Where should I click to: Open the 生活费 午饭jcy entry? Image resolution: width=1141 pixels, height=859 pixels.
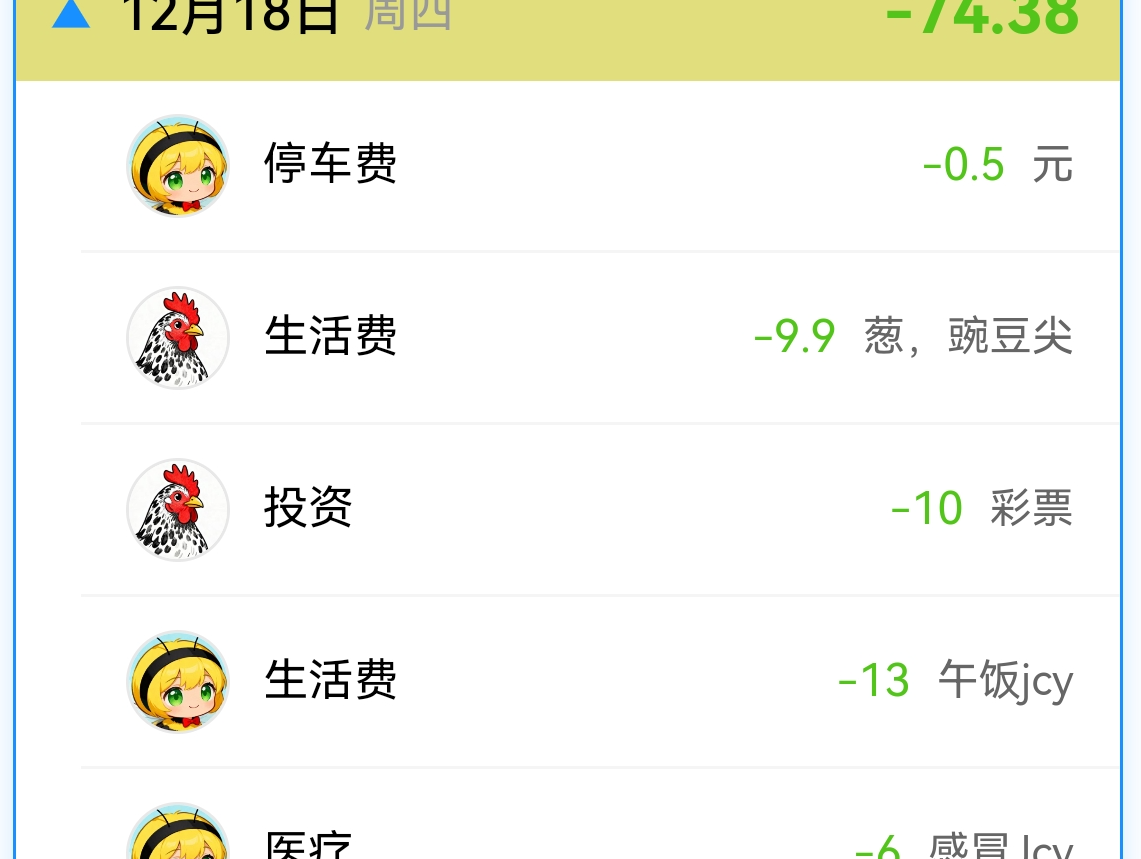[600, 681]
